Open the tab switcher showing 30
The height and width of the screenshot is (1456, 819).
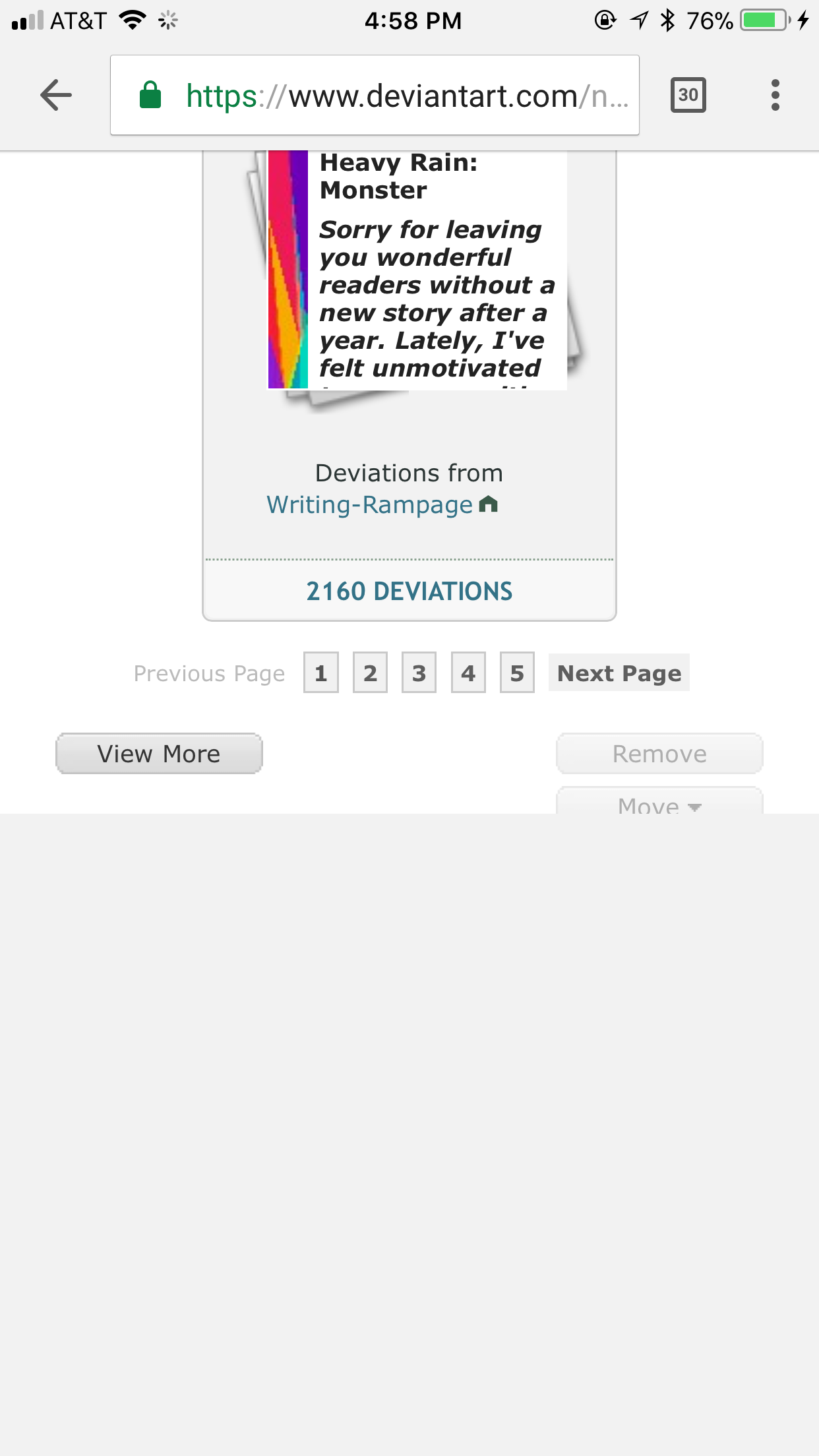coord(688,96)
